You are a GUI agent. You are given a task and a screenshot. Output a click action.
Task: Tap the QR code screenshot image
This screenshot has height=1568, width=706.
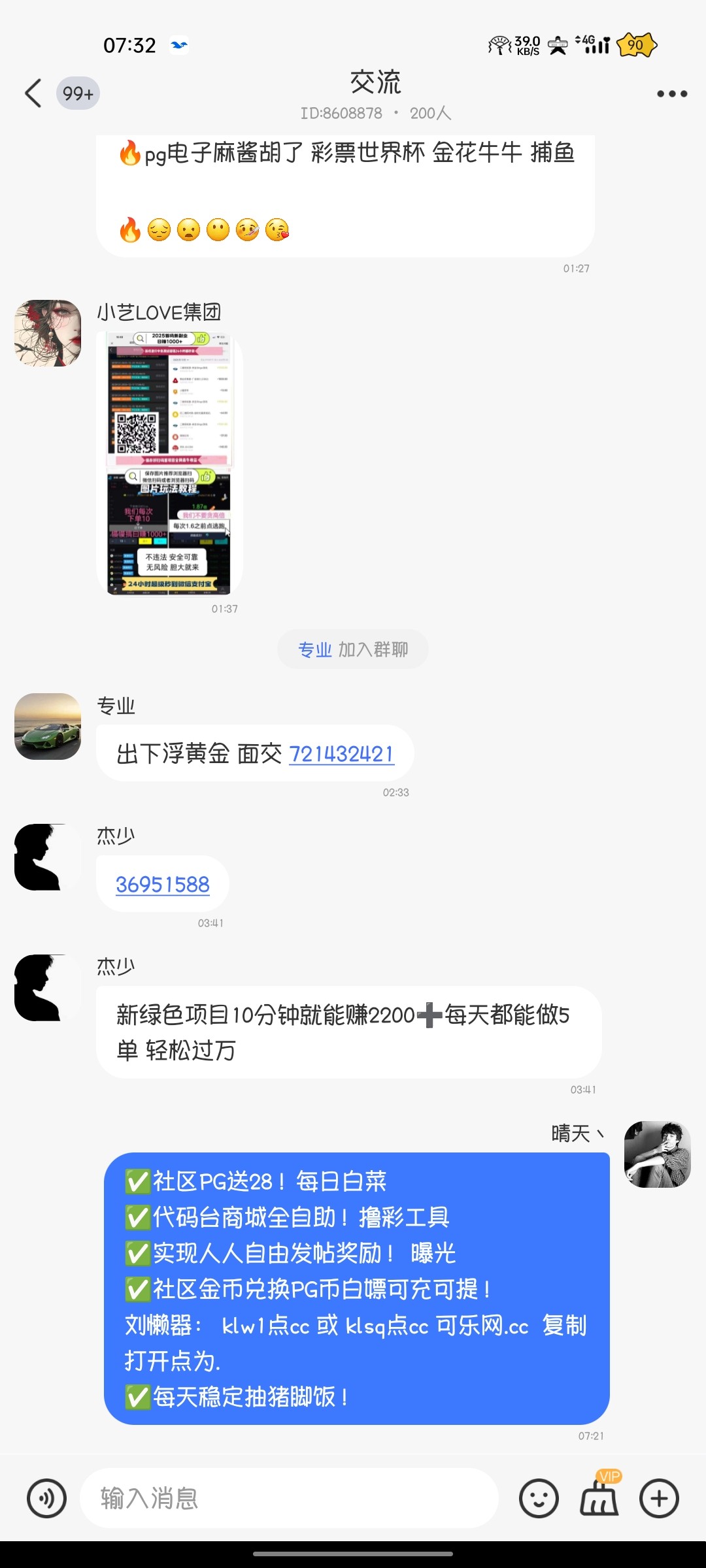click(169, 464)
